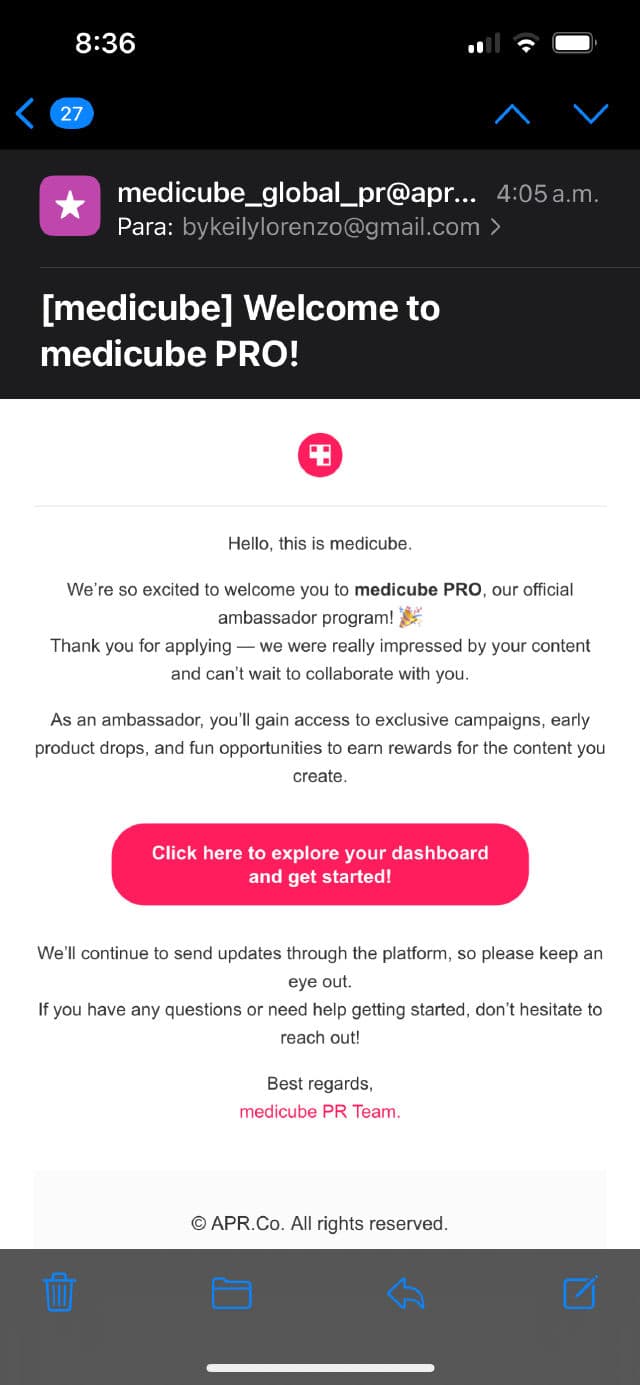Click here to explore your dashboard button
This screenshot has height=1385, width=640.
320,864
